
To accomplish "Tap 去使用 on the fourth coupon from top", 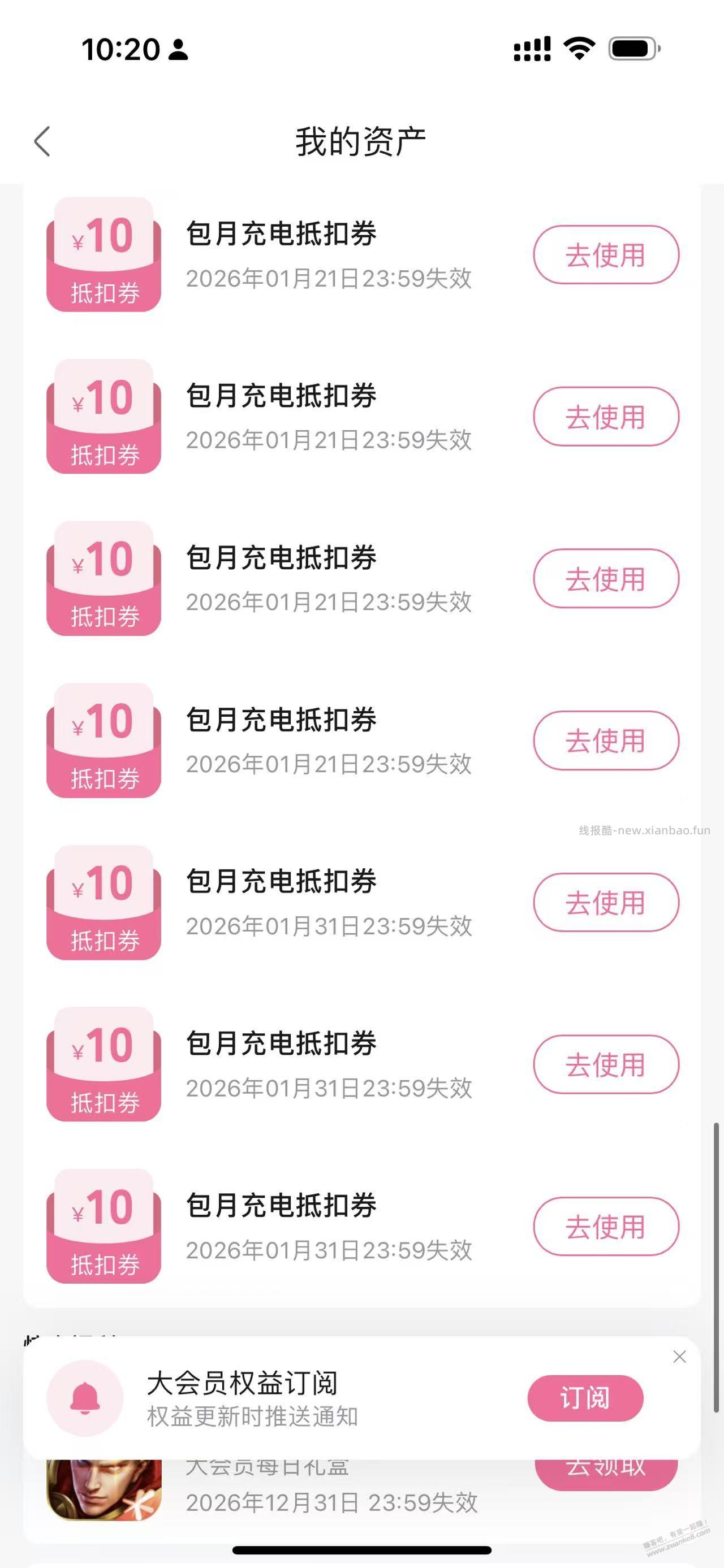I will [605, 741].
